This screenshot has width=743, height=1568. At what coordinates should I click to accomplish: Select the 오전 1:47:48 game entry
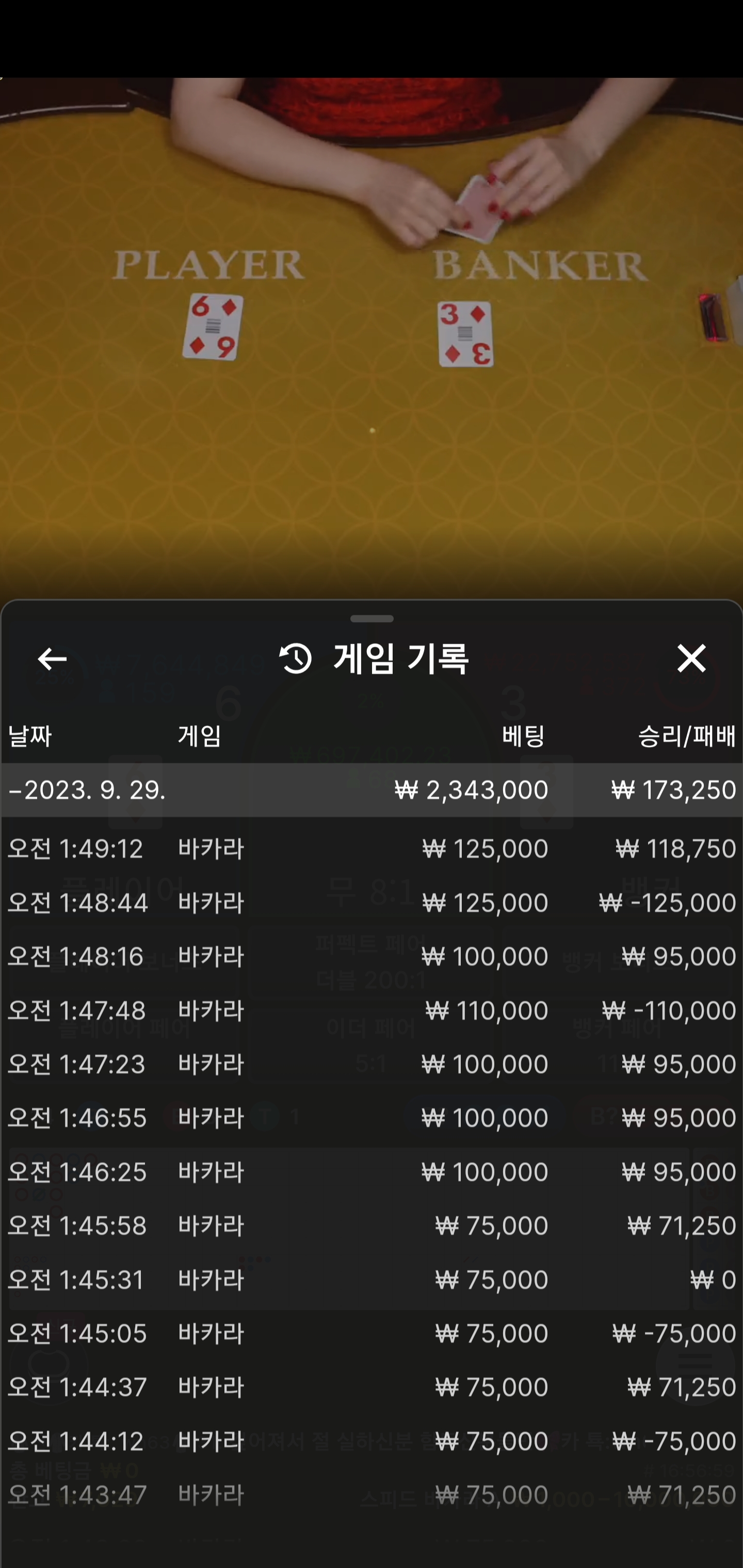[372, 1010]
